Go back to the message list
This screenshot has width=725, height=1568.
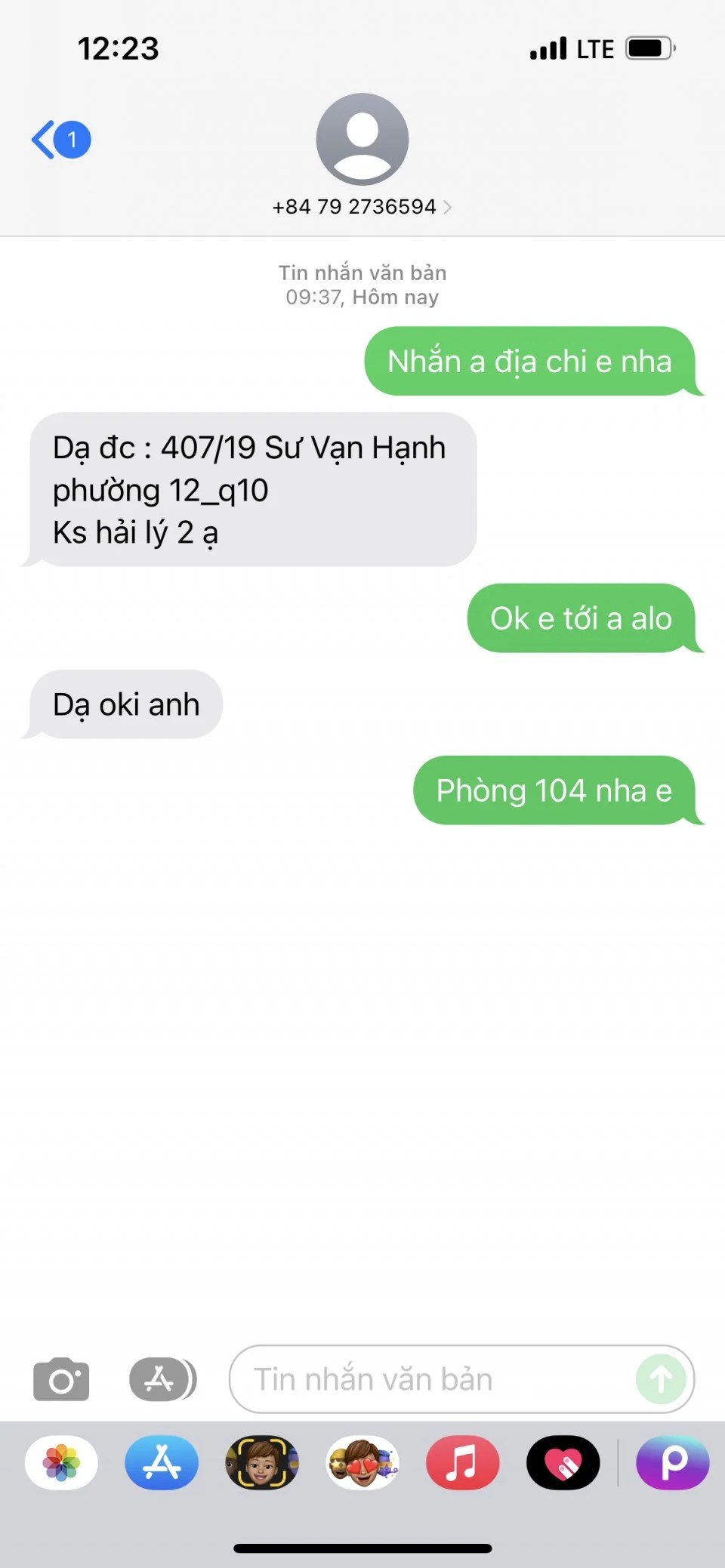(61, 140)
